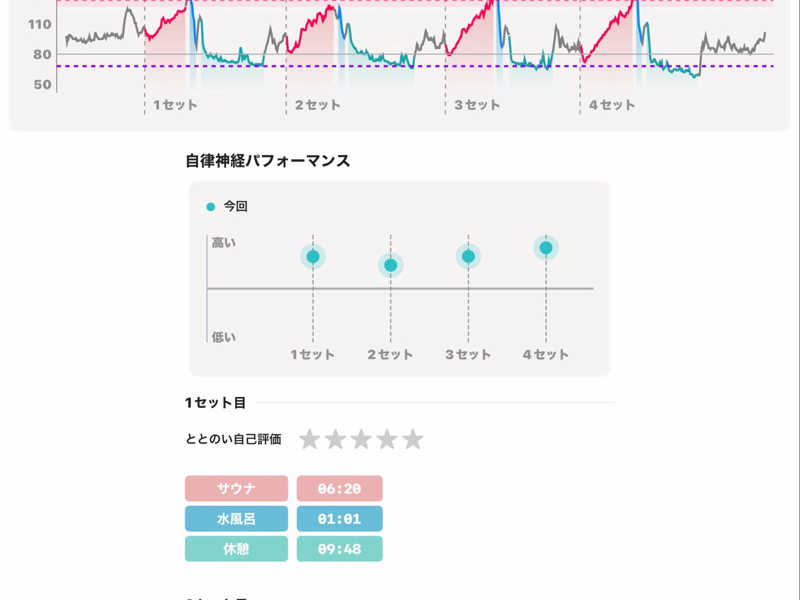This screenshot has width=800, height=600.
Task: Give 1セット目 a five-star rating
Action: coord(413,439)
